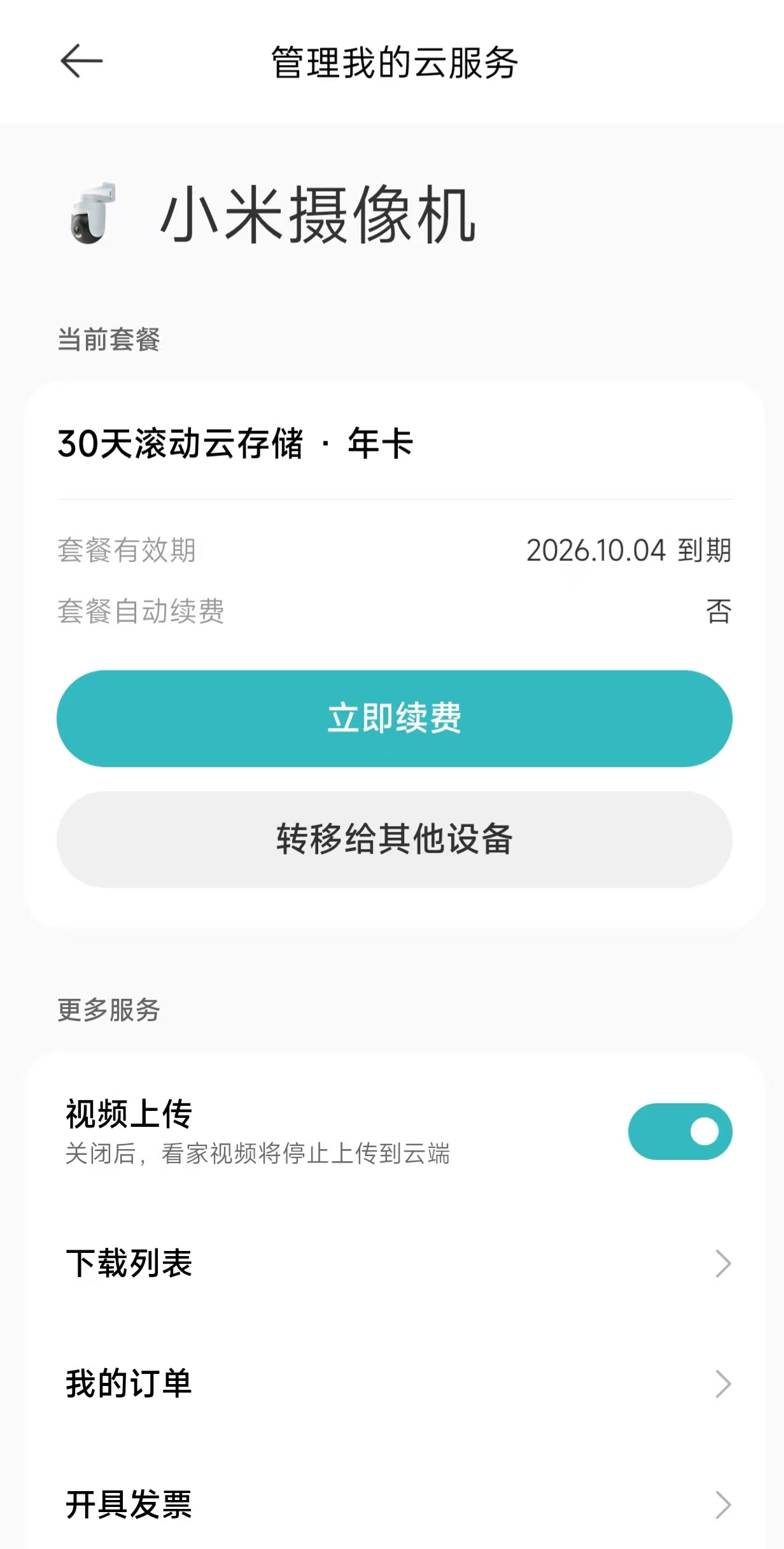Viewport: 784px width, 1549px height.
Task: Tap the 立即续费 renew button
Action: (394, 718)
